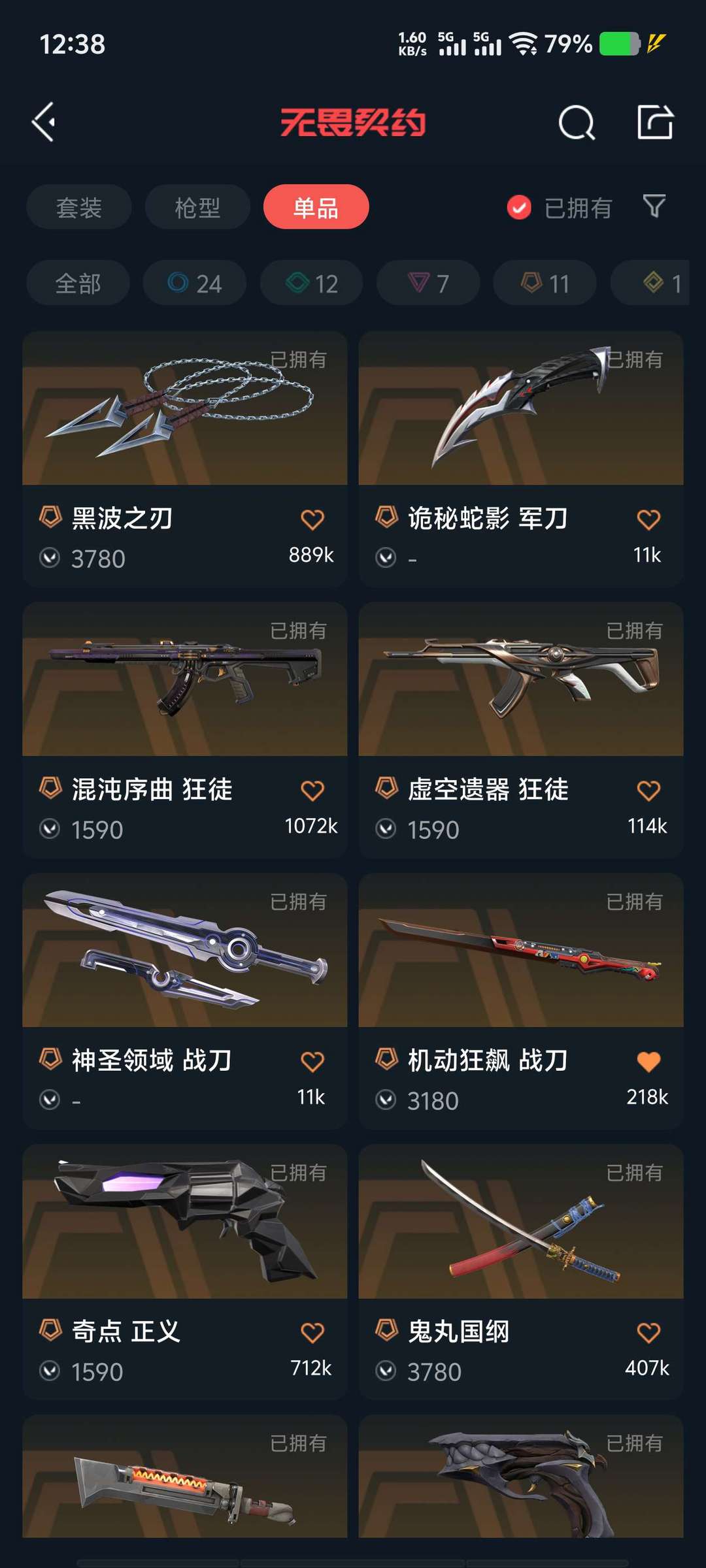Screen dimensions: 706x1568
Task: Switch to the 套装 tab
Action: [x=79, y=207]
